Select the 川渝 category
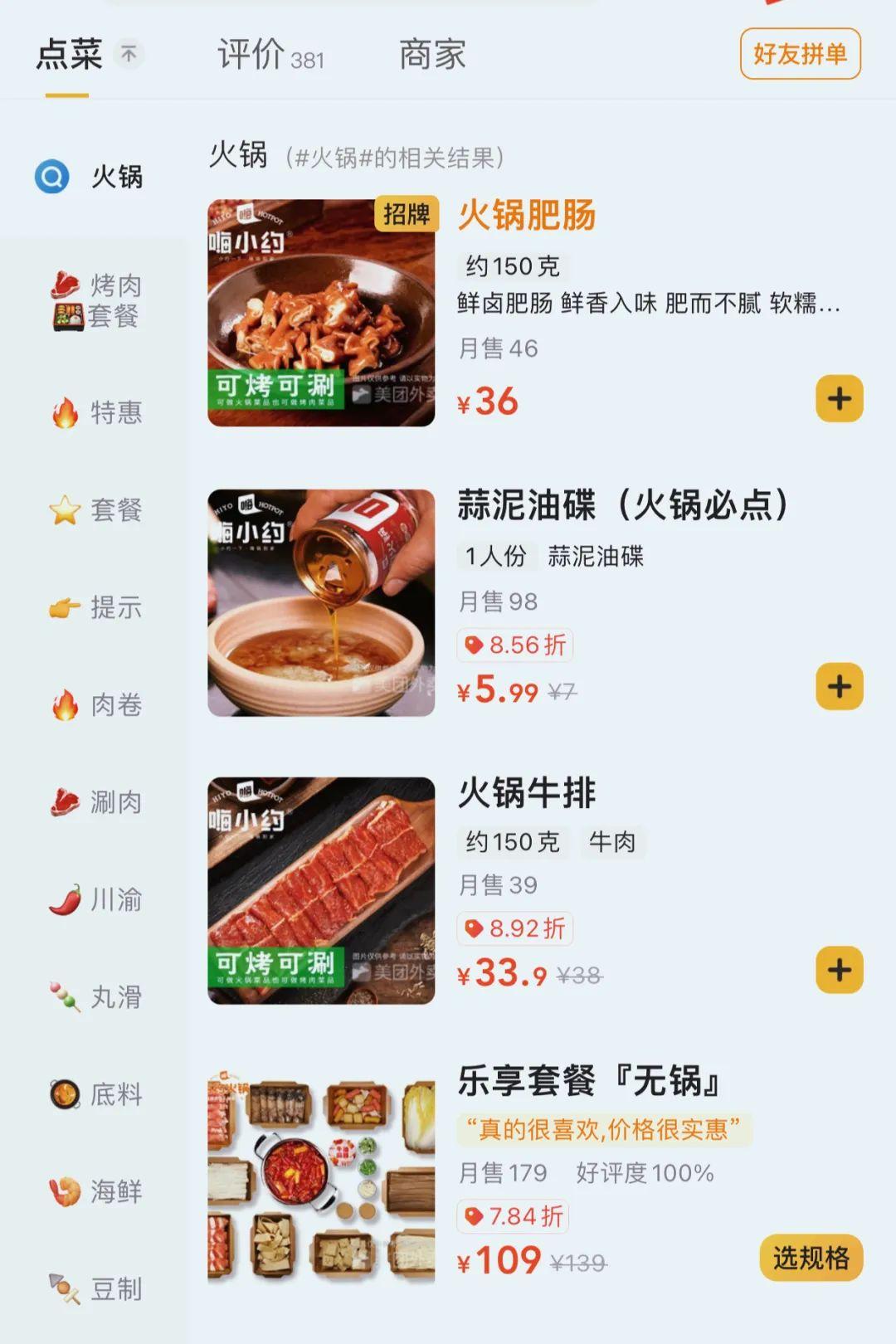 click(98, 899)
